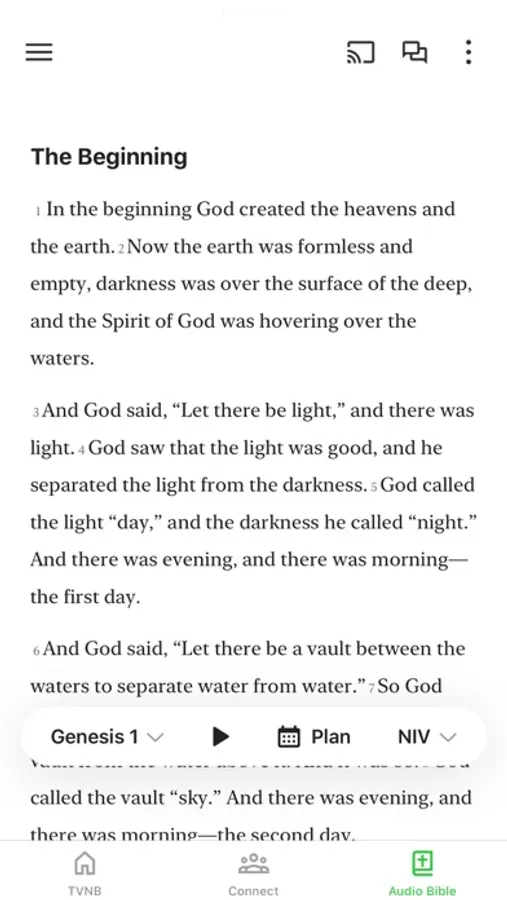Viewport: 507px width, 900px height.
Task: Switch to the TVNB home tab
Action: pos(85,873)
